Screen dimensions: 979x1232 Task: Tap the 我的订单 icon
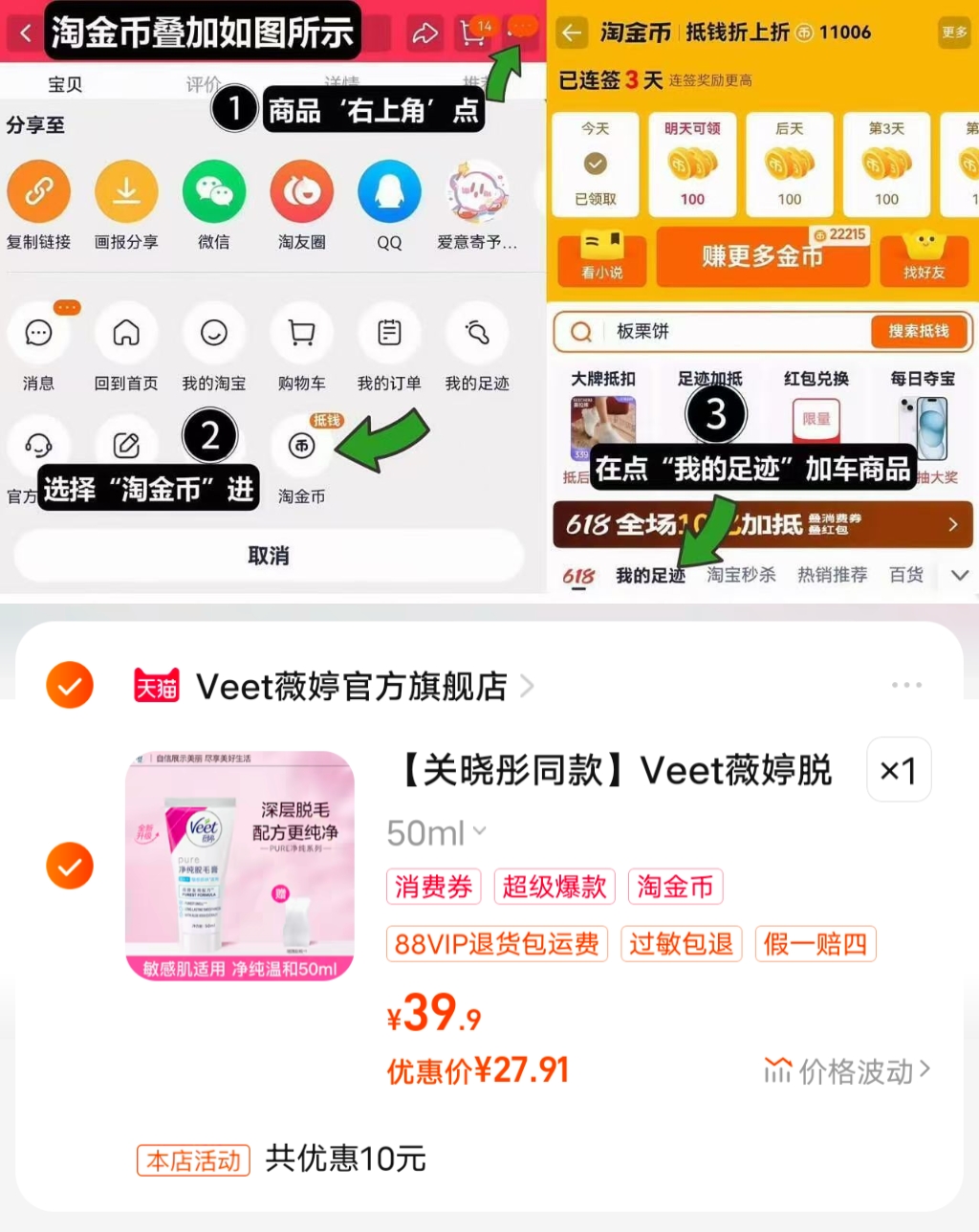click(x=388, y=332)
